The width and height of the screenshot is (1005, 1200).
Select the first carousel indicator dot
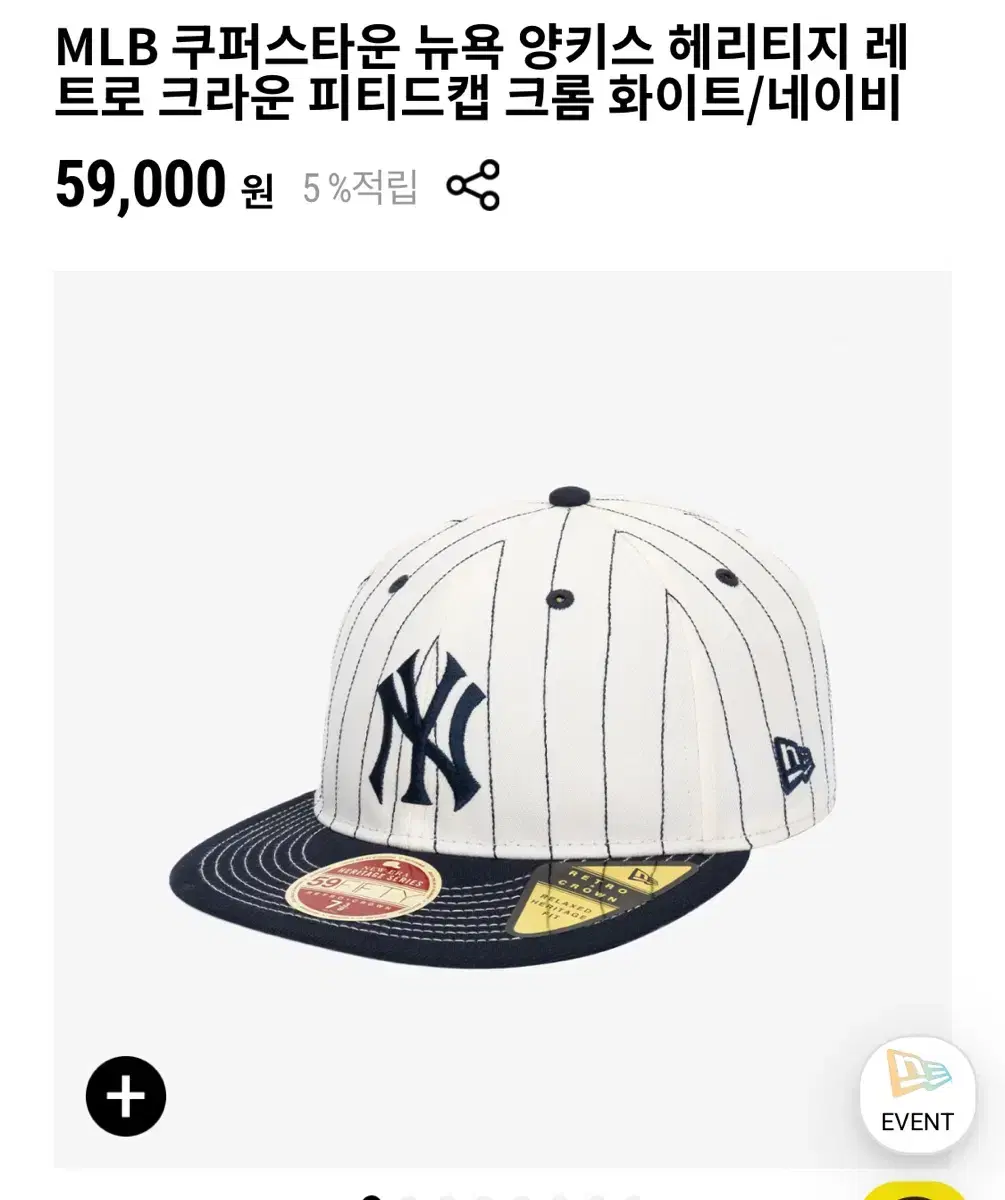click(372, 1193)
